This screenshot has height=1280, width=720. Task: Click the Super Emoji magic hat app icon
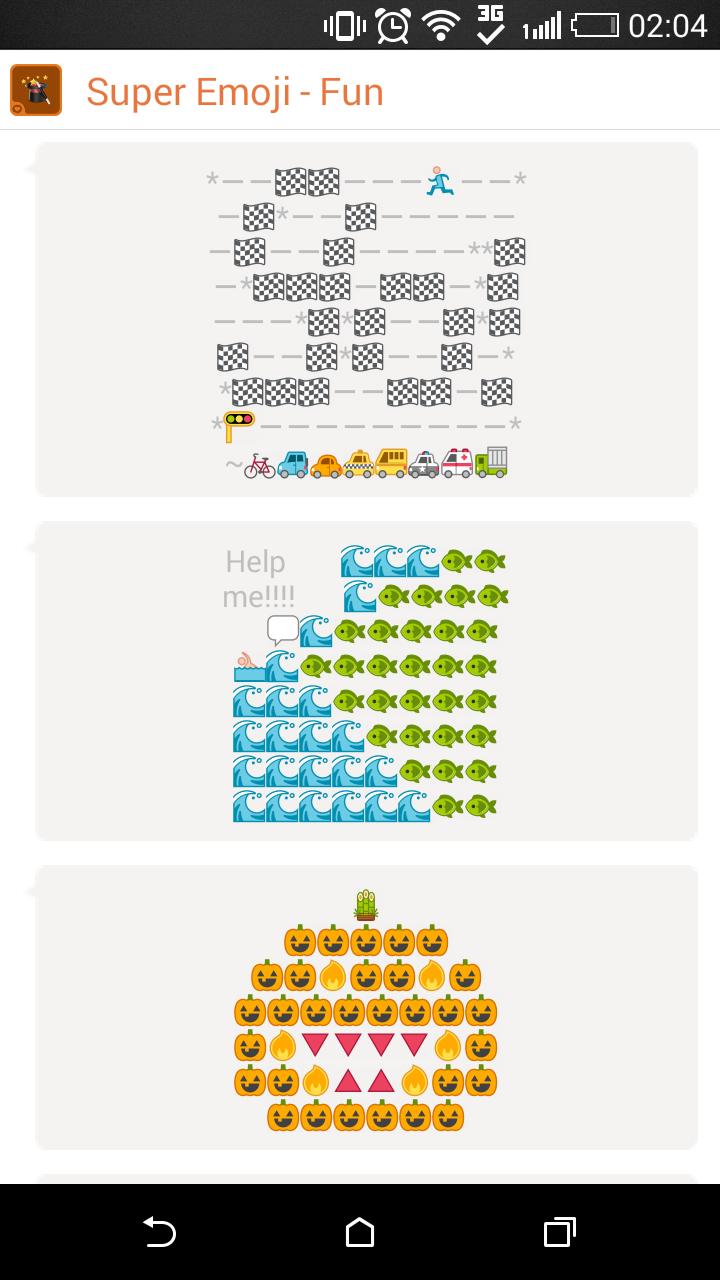click(x=36, y=91)
